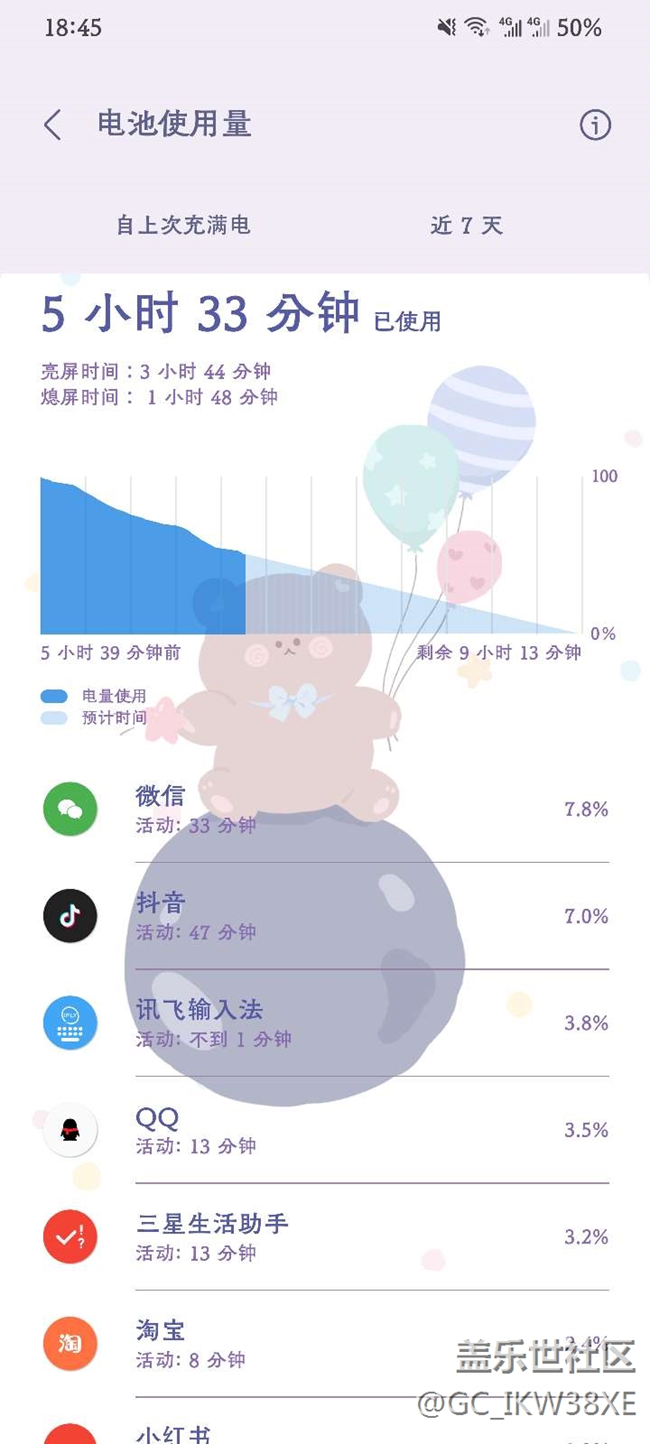Open QQ battery usage details
Image resolution: width=650 pixels, height=1444 pixels.
coord(325,1130)
